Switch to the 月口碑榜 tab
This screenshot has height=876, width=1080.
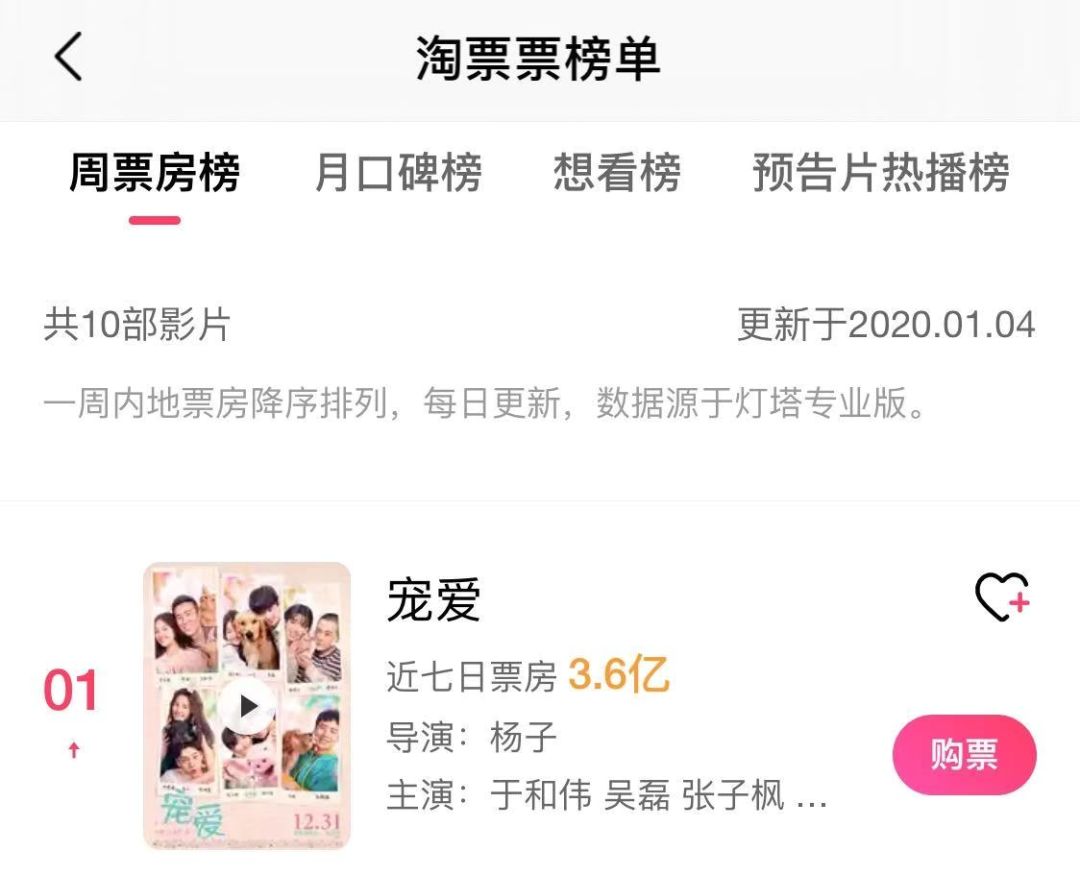tap(398, 174)
